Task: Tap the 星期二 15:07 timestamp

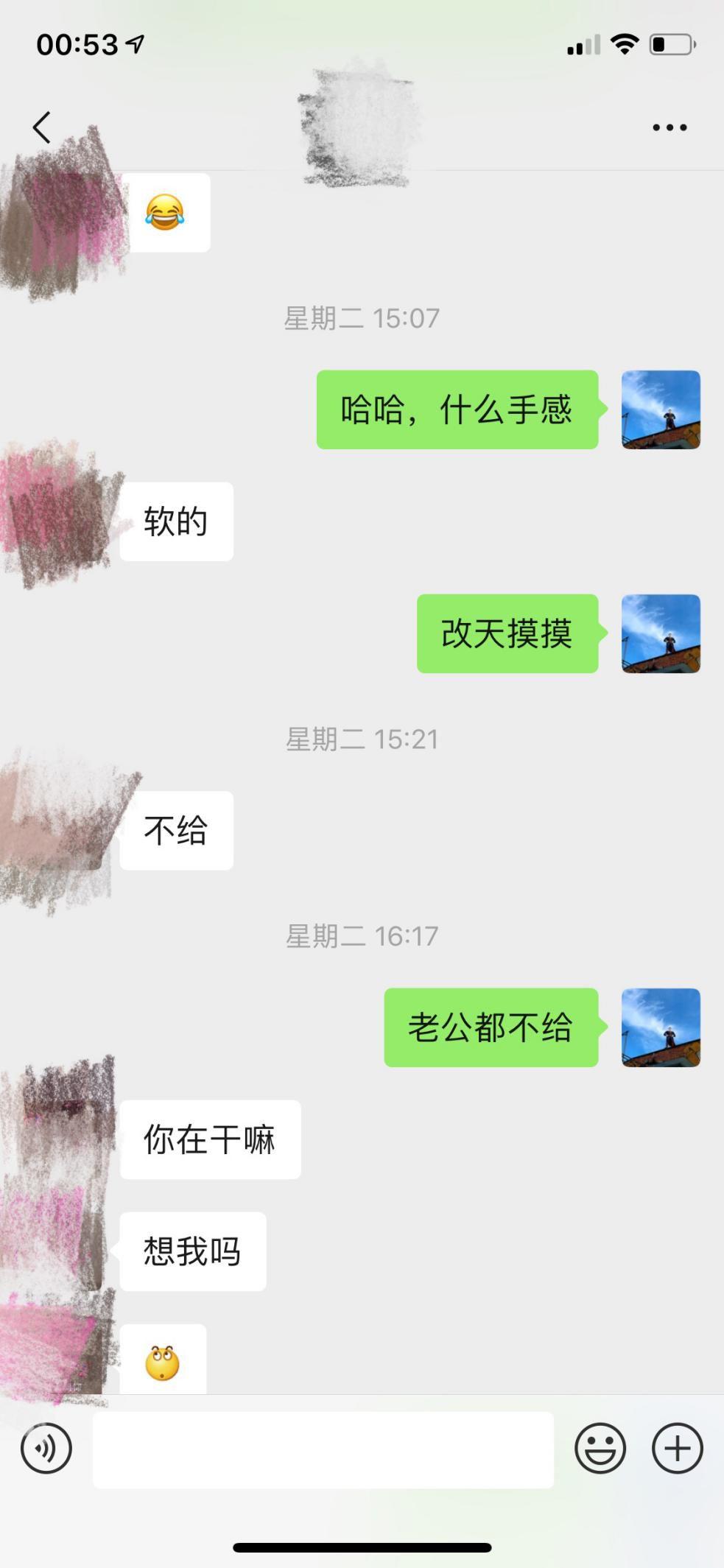Action: [362, 317]
